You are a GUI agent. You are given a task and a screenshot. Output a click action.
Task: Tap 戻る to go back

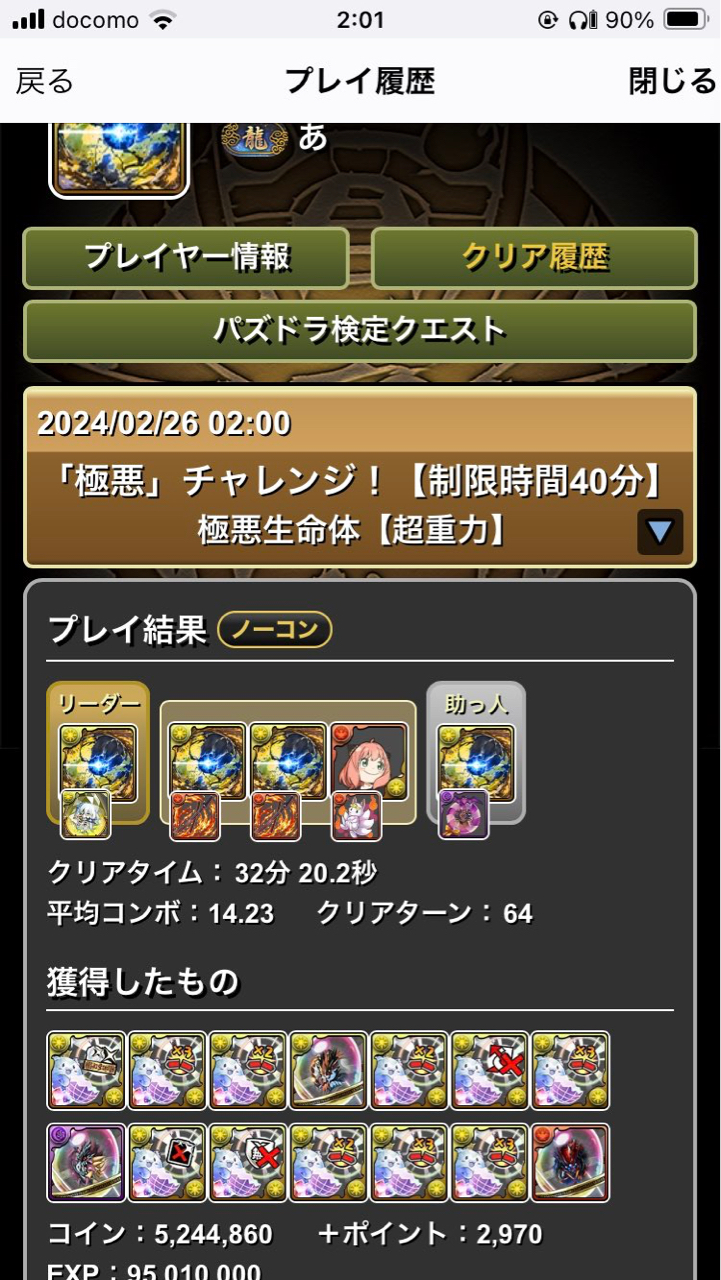(45, 82)
